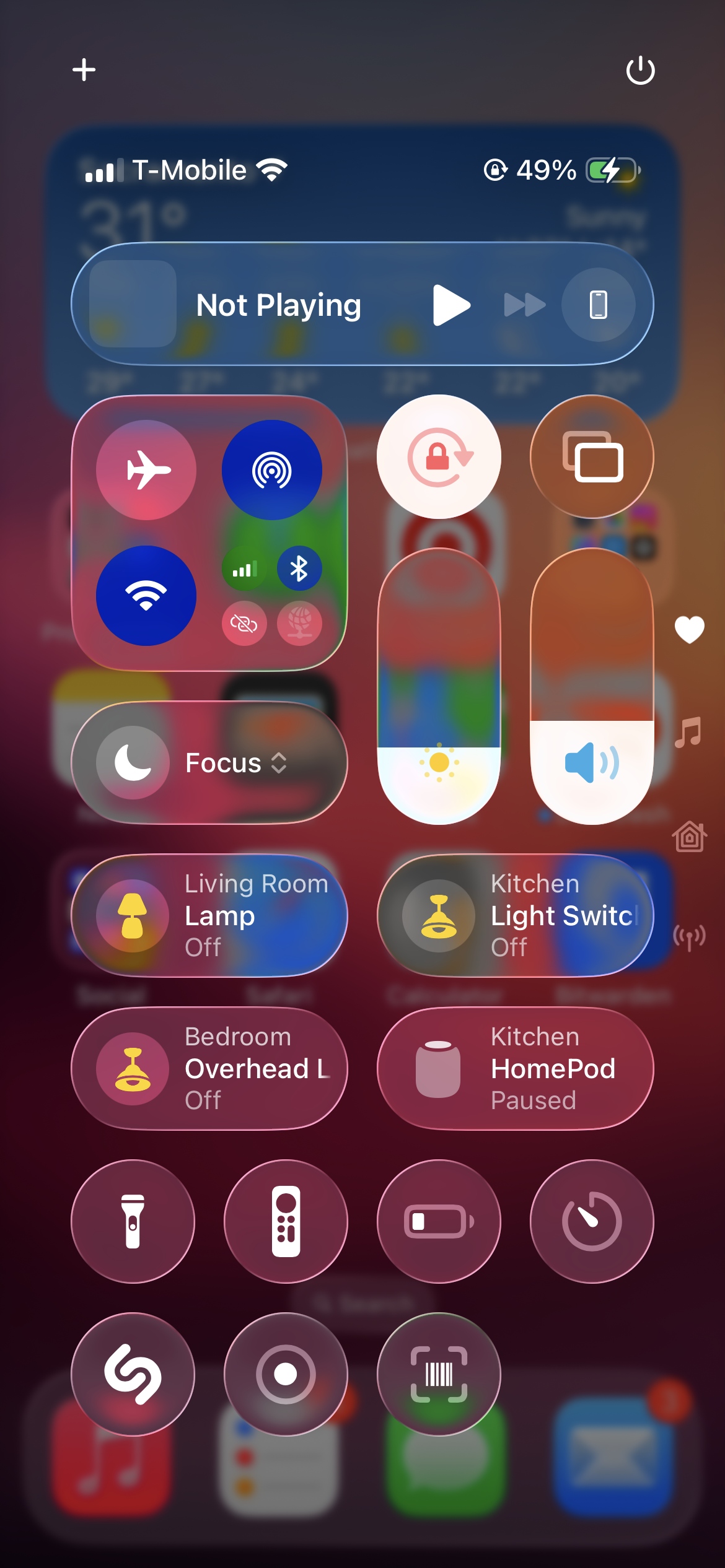Add a control with the plus icon

click(x=84, y=69)
